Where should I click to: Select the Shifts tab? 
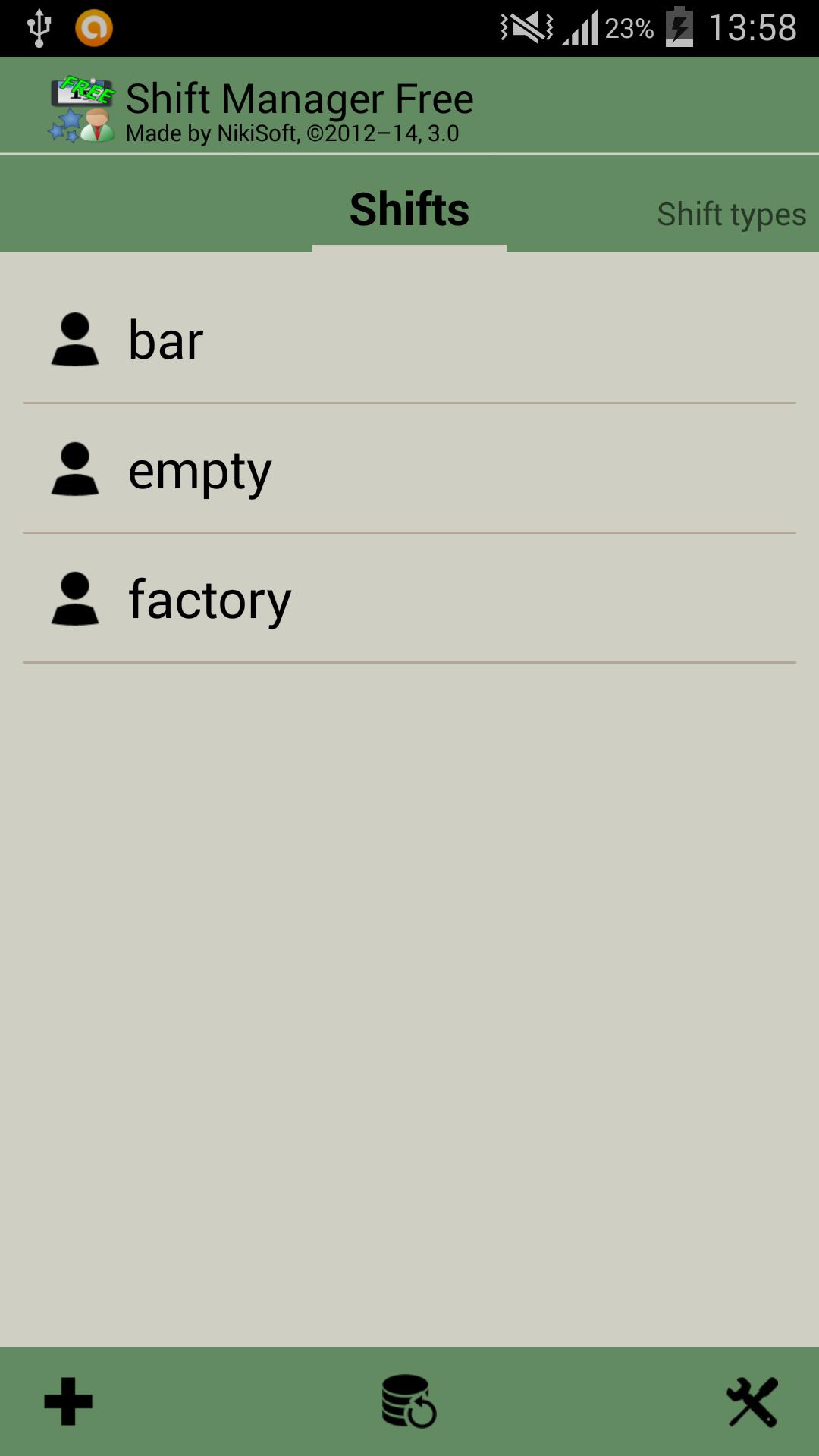pos(409,209)
